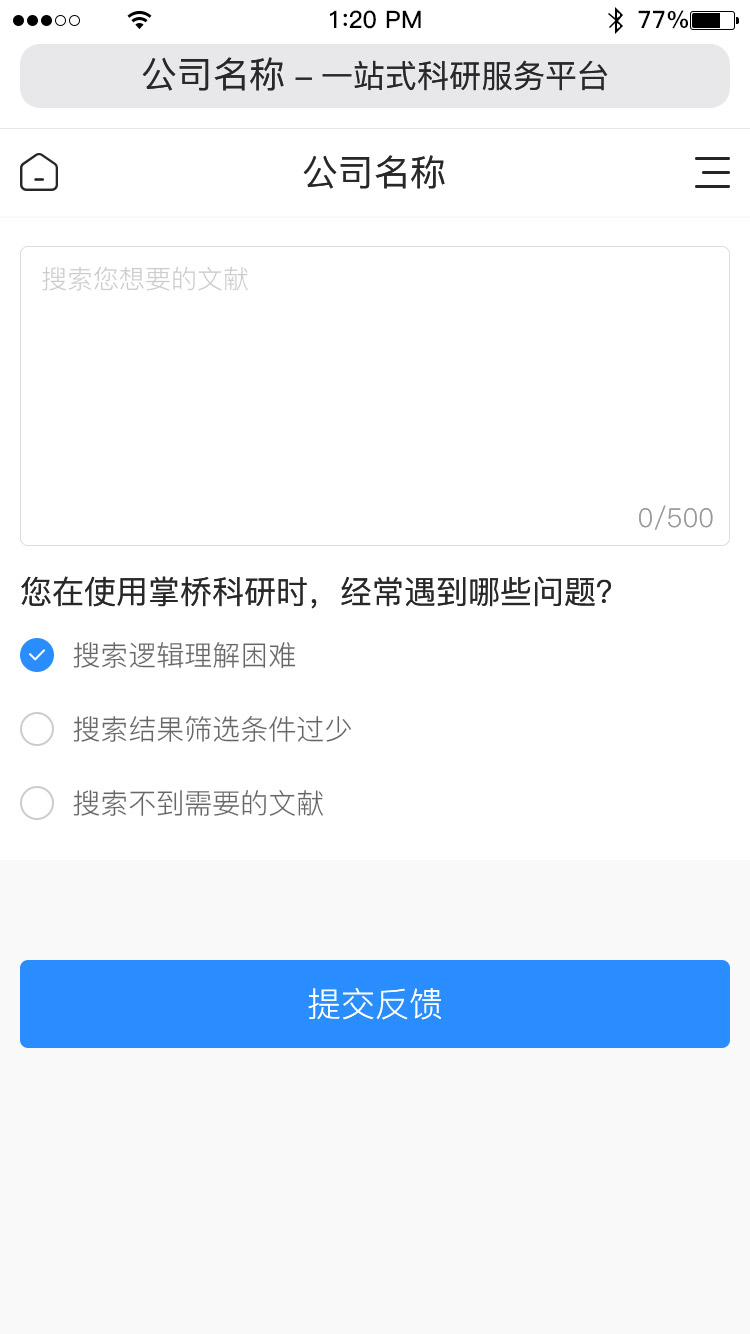Focus the feedback text area

(x=375, y=396)
